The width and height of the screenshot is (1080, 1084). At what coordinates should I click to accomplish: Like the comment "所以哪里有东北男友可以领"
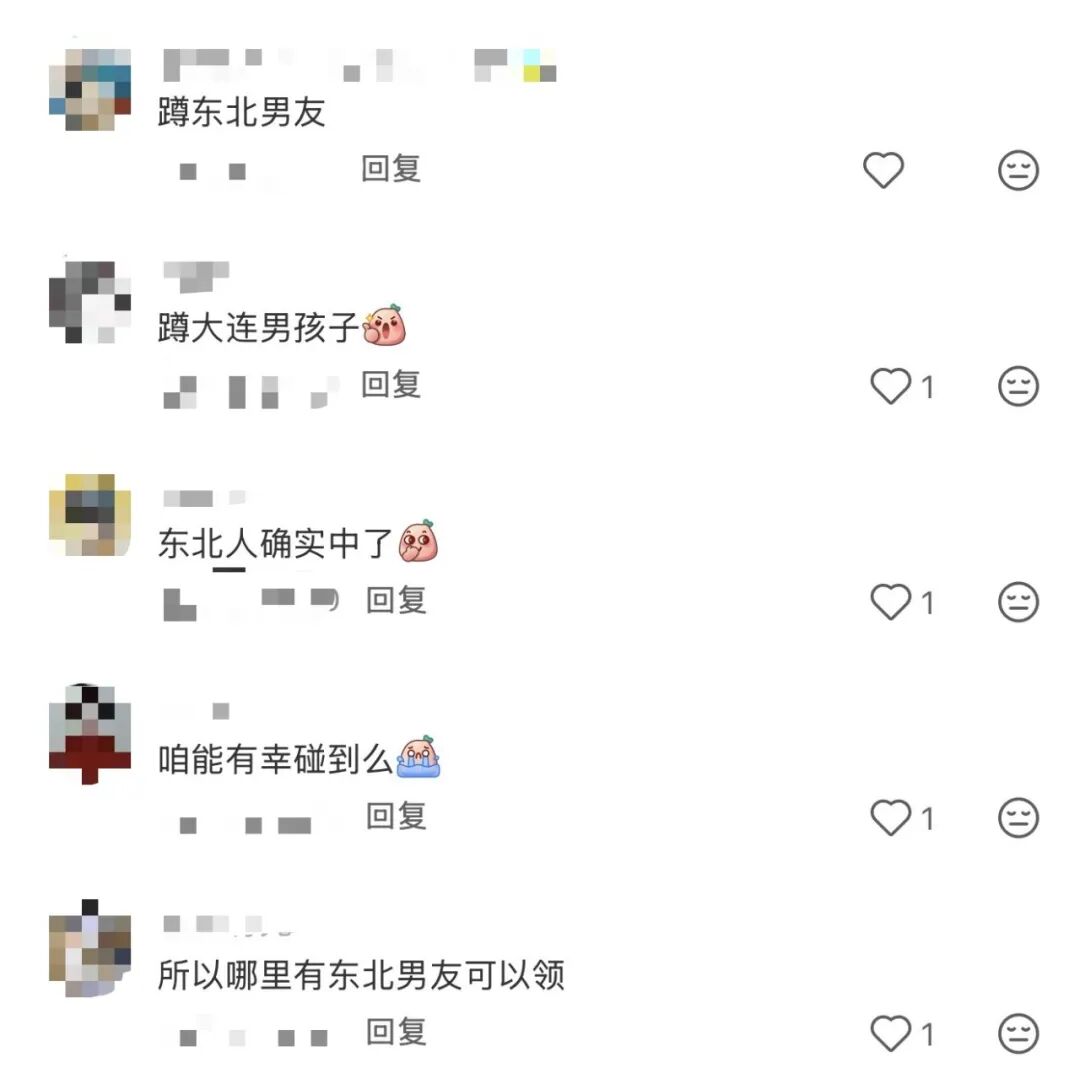point(890,1034)
